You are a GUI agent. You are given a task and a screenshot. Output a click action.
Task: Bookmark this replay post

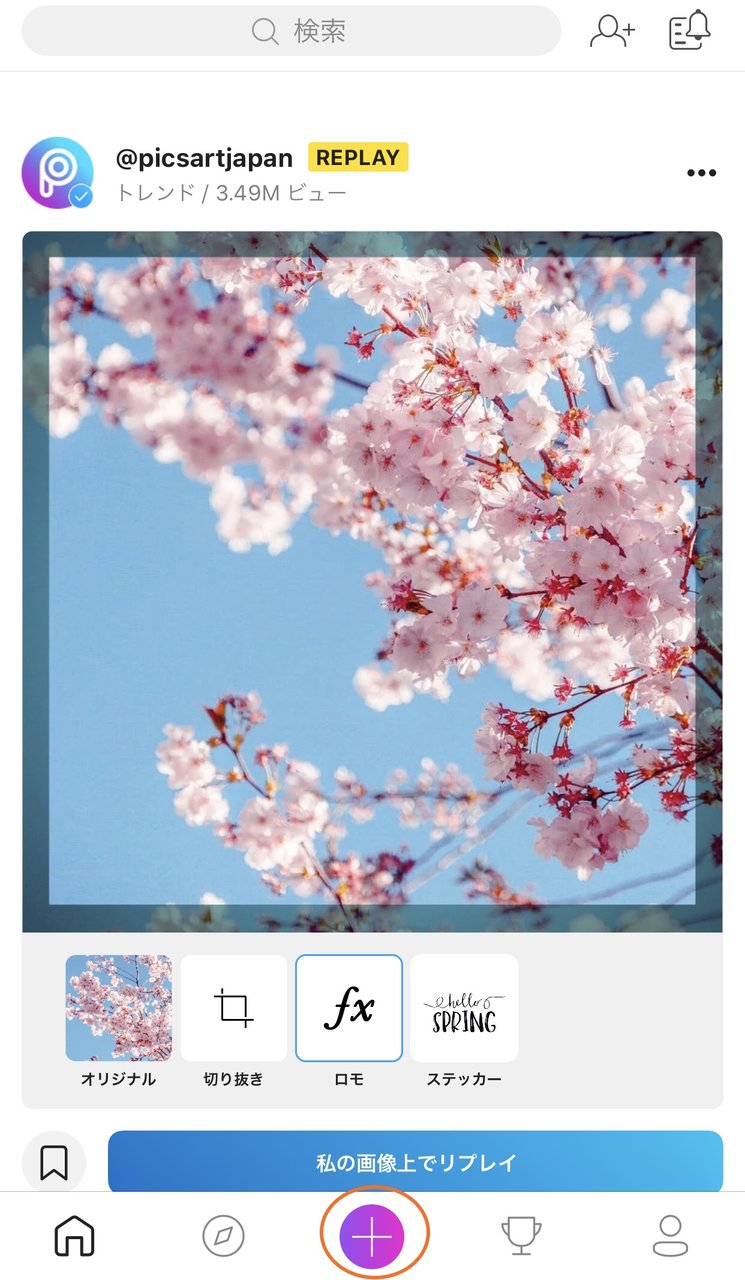click(54, 1163)
